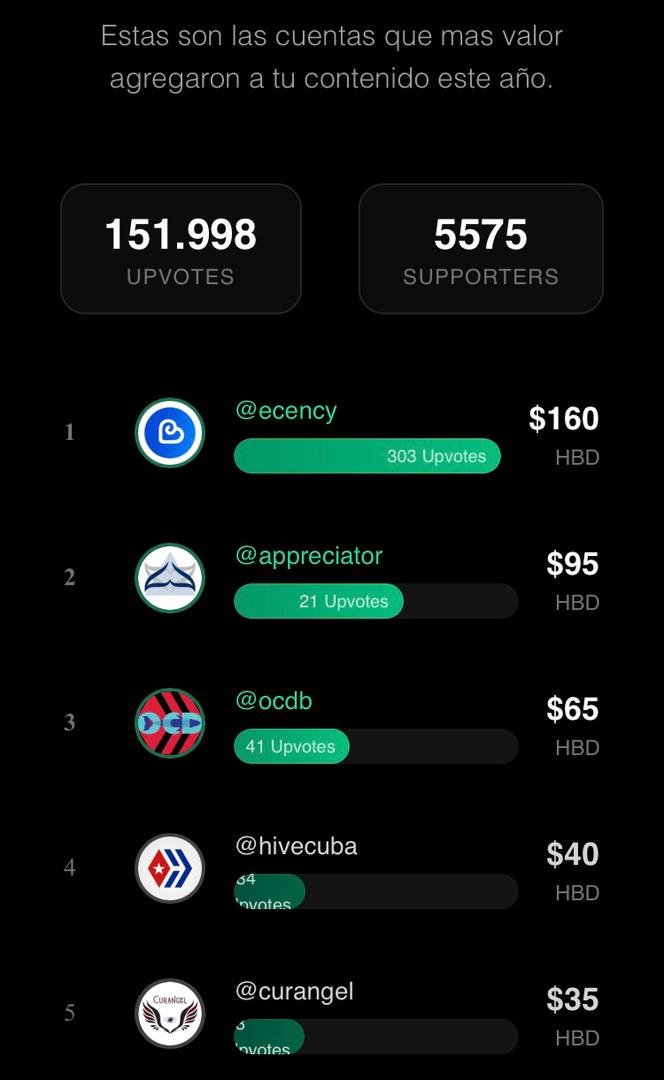Open the @ecency account link
The width and height of the screenshot is (664, 1080).
pyautogui.click(x=286, y=411)
